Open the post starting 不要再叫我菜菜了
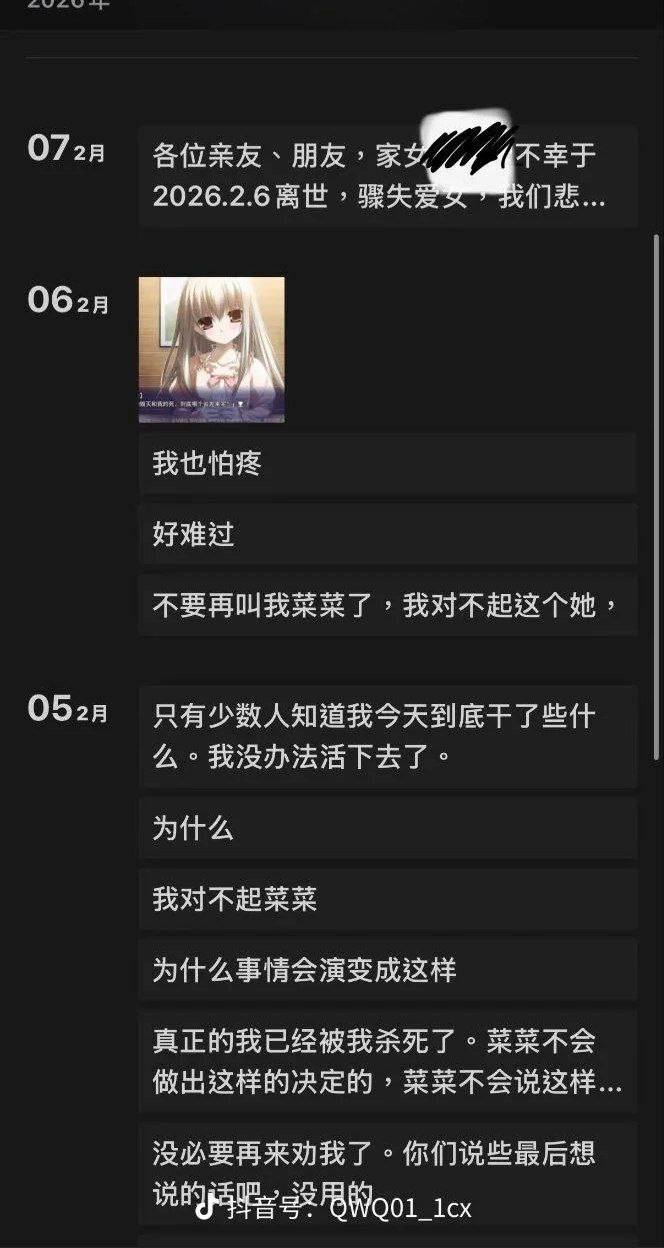The image size is (664, 1248). click(386, 605)
